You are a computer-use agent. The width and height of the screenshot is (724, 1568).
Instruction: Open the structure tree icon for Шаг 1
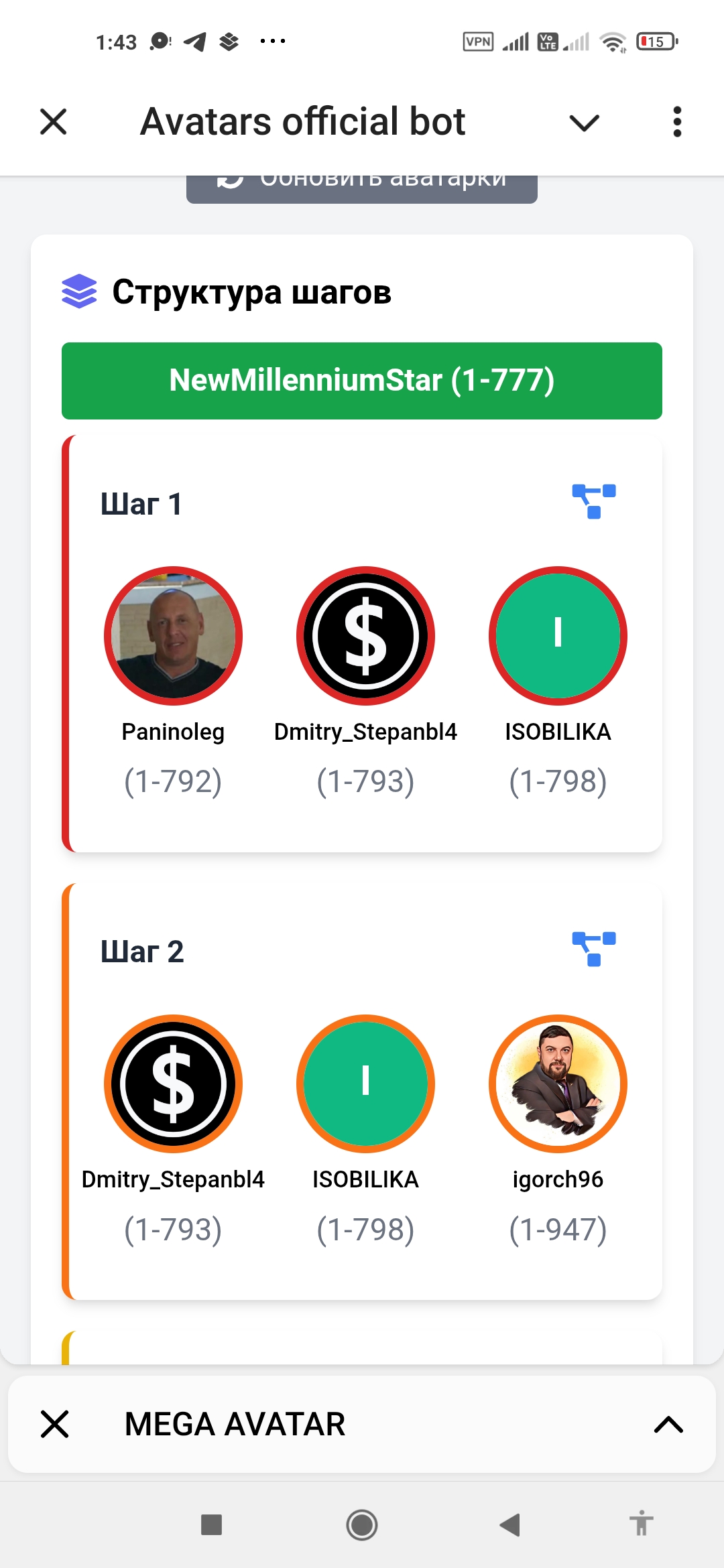tap(594, 502)
